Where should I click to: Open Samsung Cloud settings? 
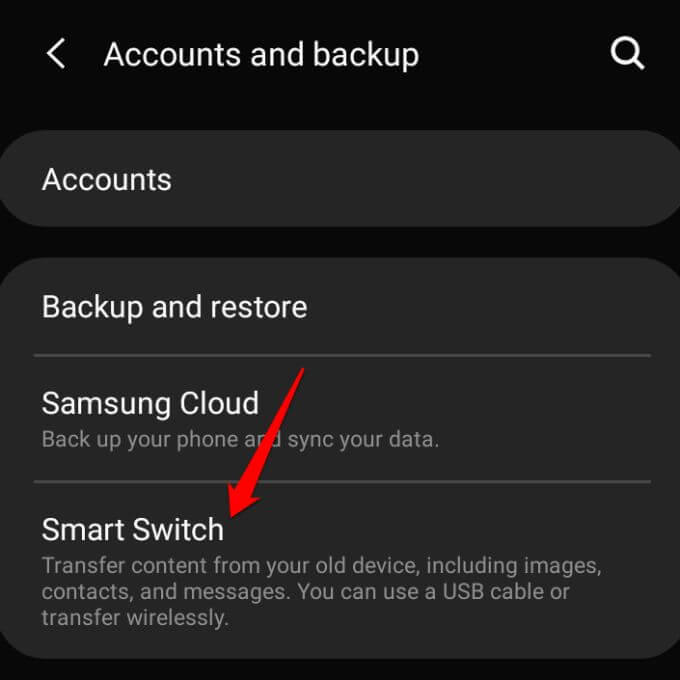tap(340, 418)
